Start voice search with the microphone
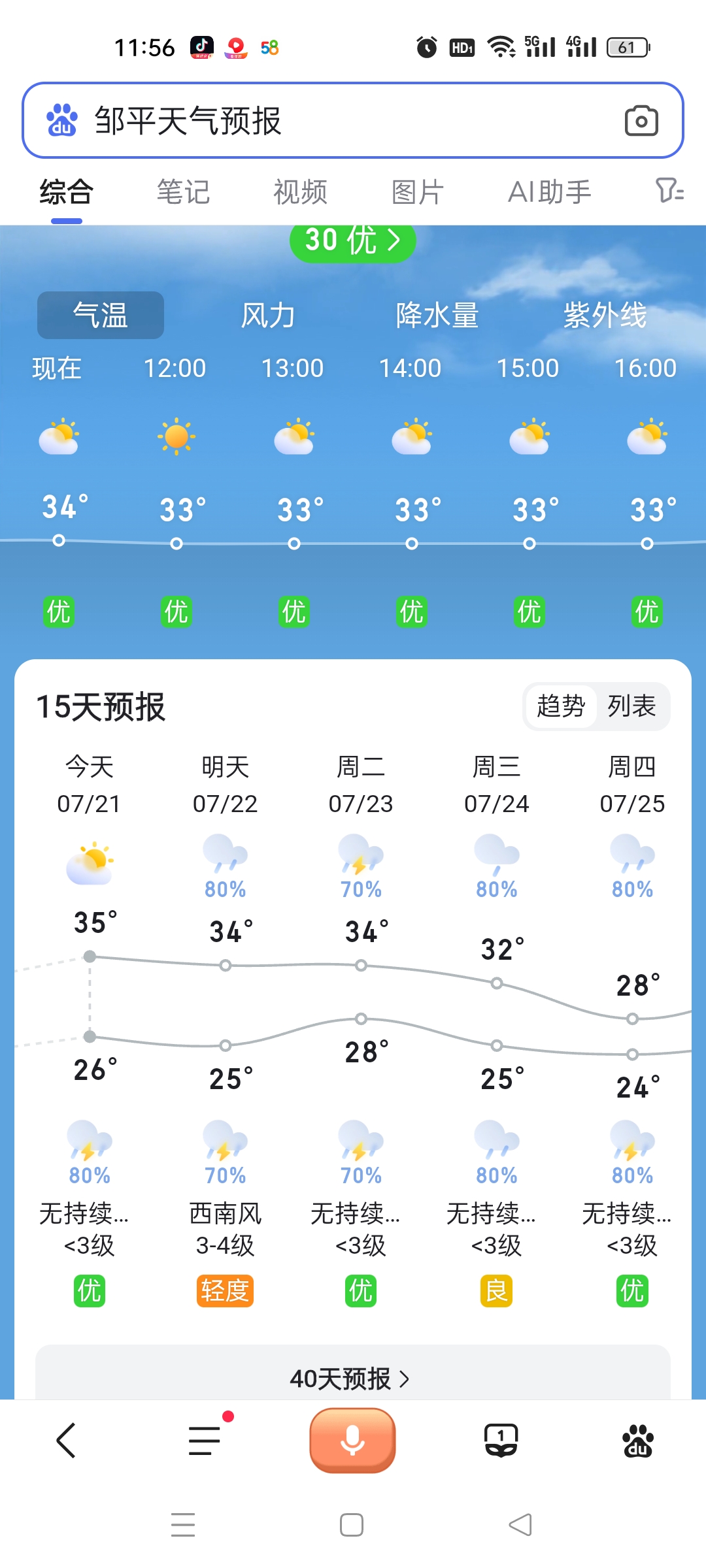The height and width of the screenshot is (1568, 706). point(352,1441)
